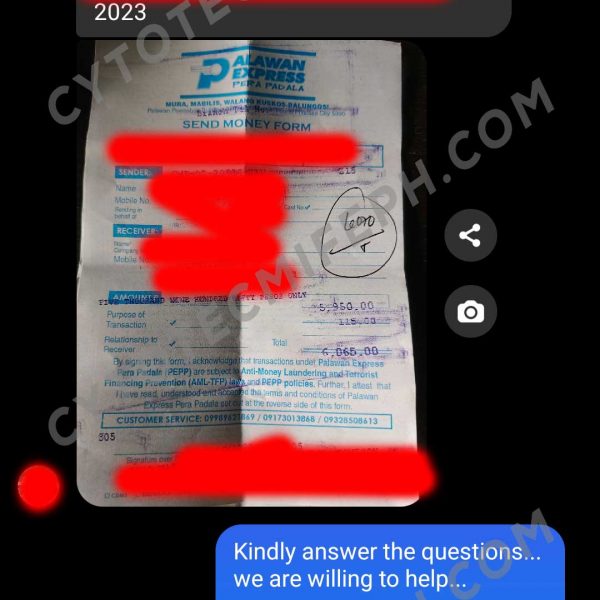
Task: Share the Palawan Express receipt photo
Action: point(470,236)
